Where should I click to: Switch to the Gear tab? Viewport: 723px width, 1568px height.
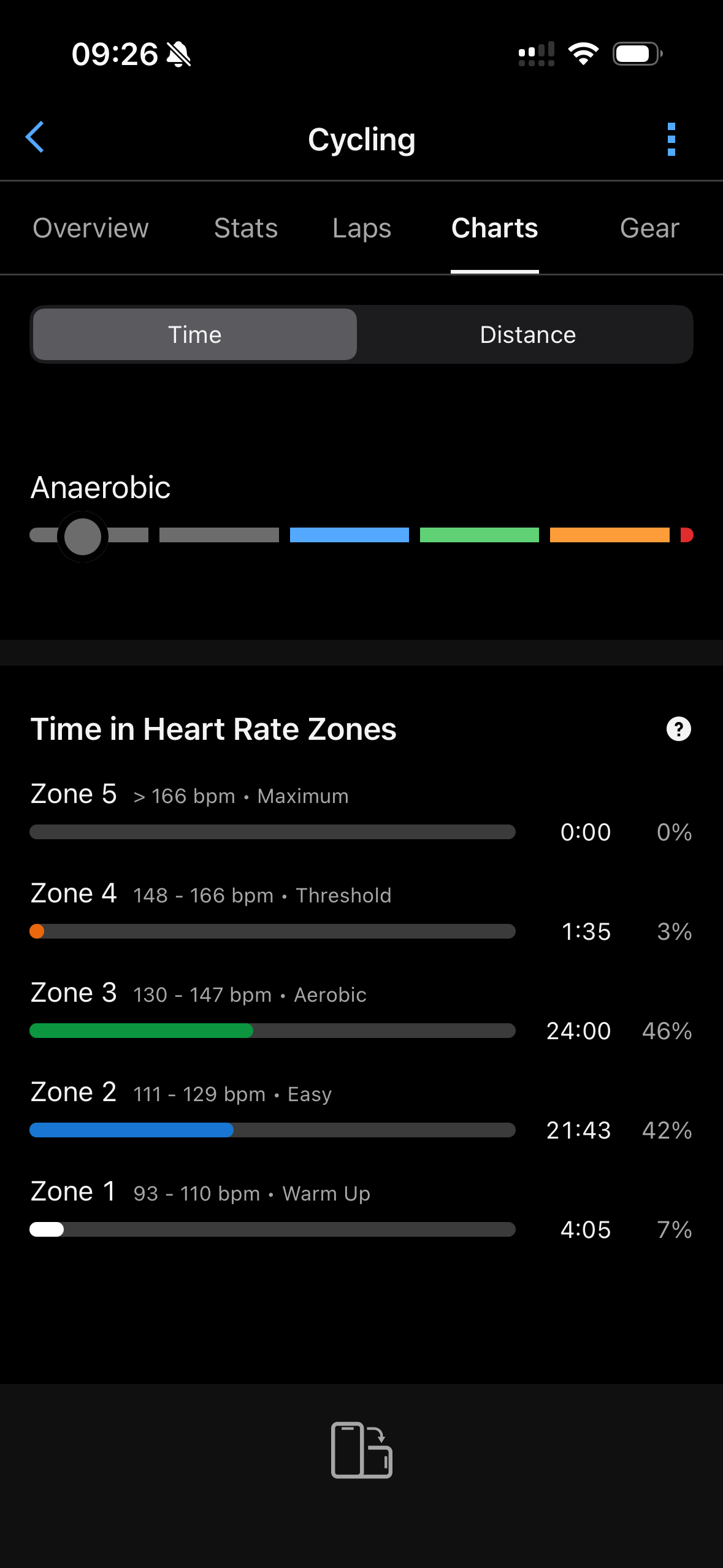coord(649,228)
